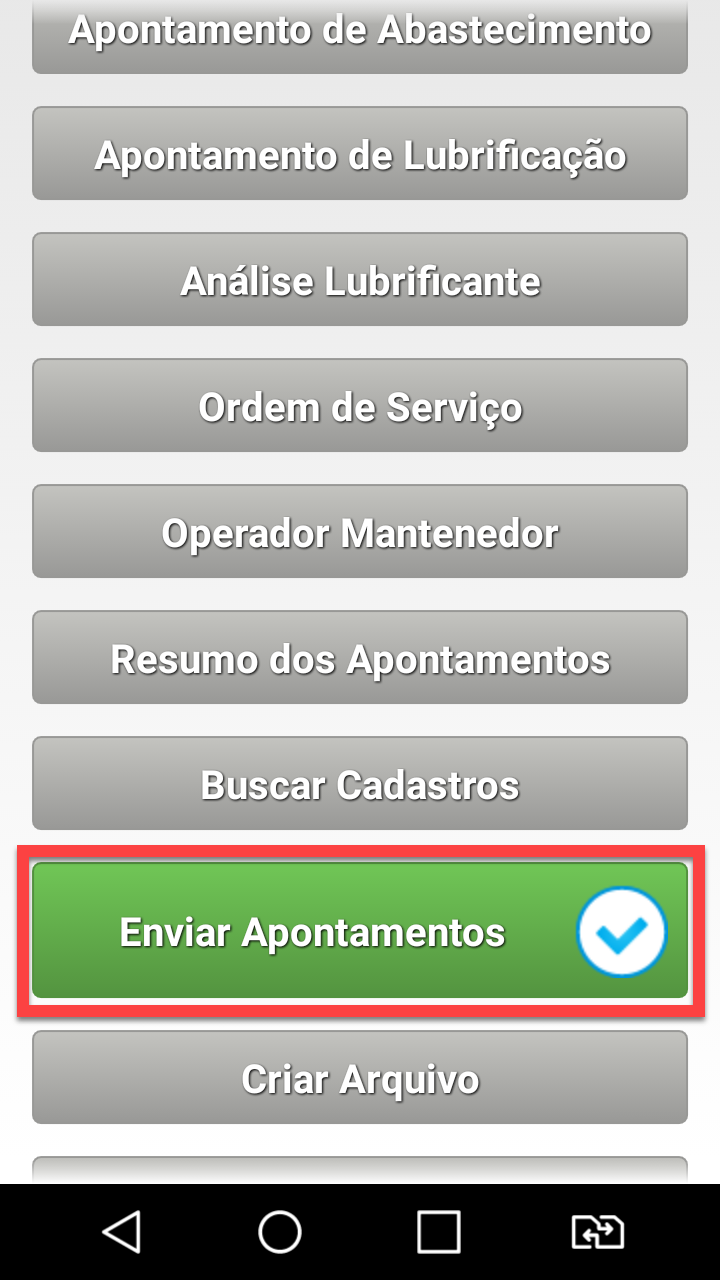Open Ordem de Serviço
This screenshot has width=720, height=1280.
(x=360, y=407)
